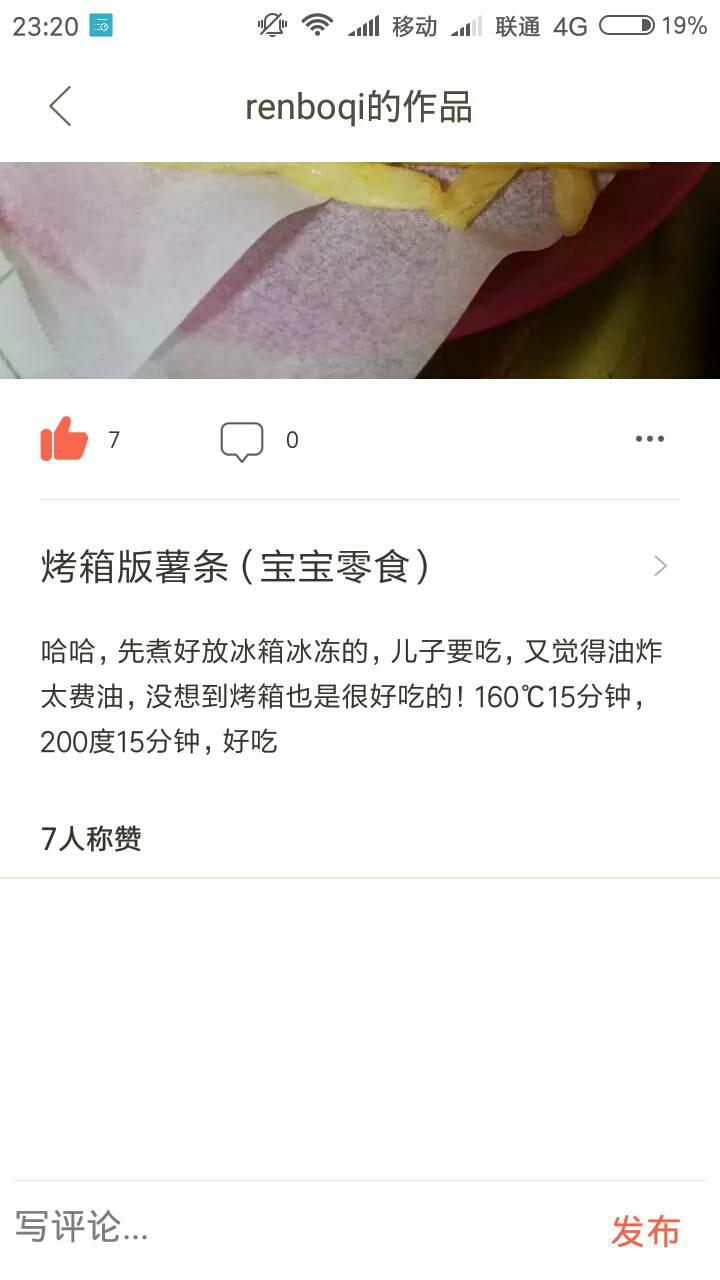
Task: Tap 发布 to post the comment
Action: tap(645, 1231)
